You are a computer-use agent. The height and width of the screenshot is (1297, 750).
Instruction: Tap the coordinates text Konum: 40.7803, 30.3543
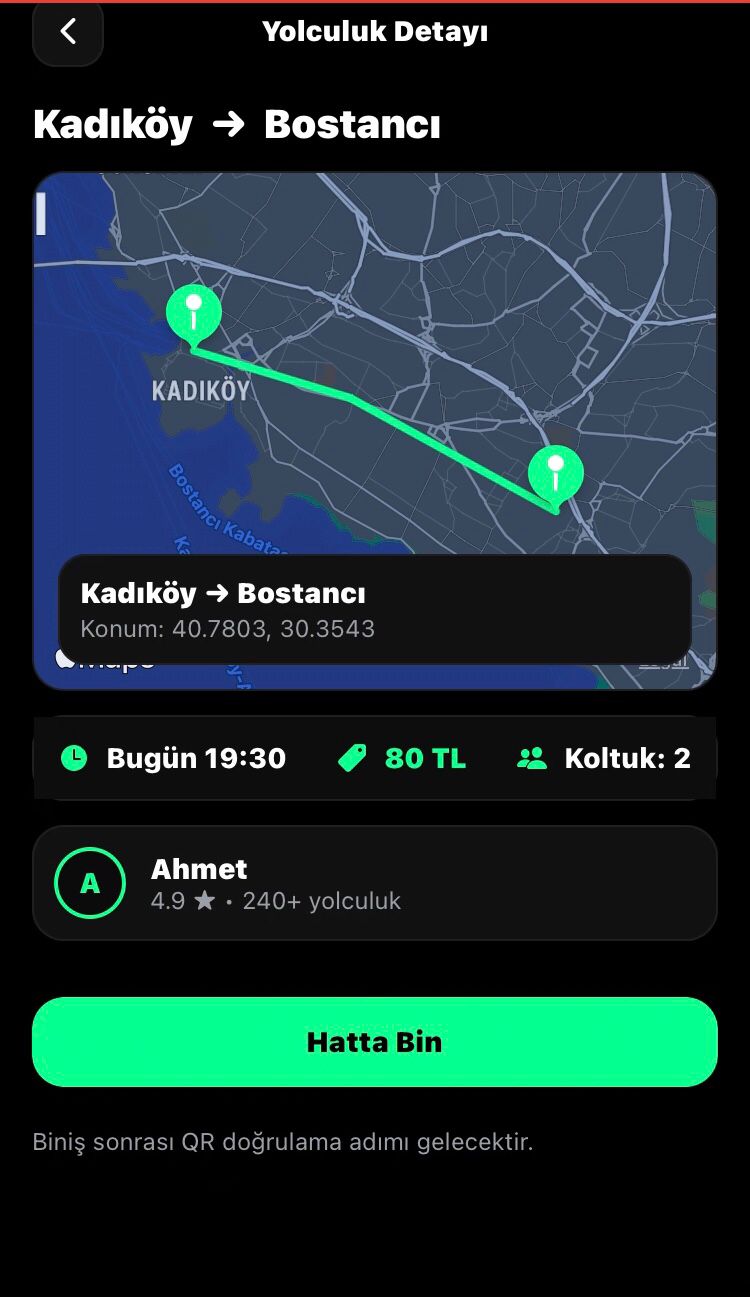coord(216,629)
